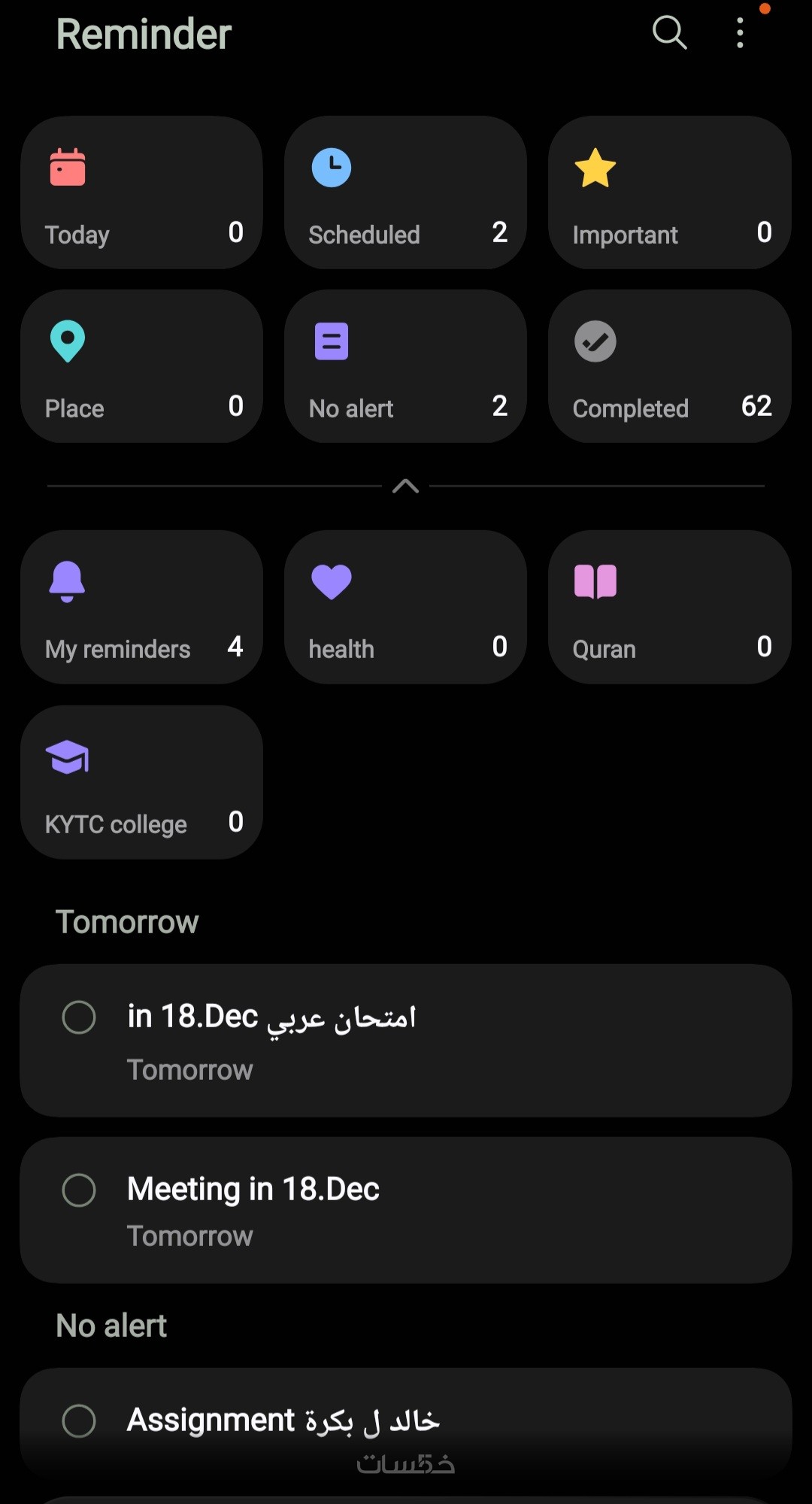The height and width of the screenshot is (1504, 812).
Task: Open the Quran category
Action: 669,607
